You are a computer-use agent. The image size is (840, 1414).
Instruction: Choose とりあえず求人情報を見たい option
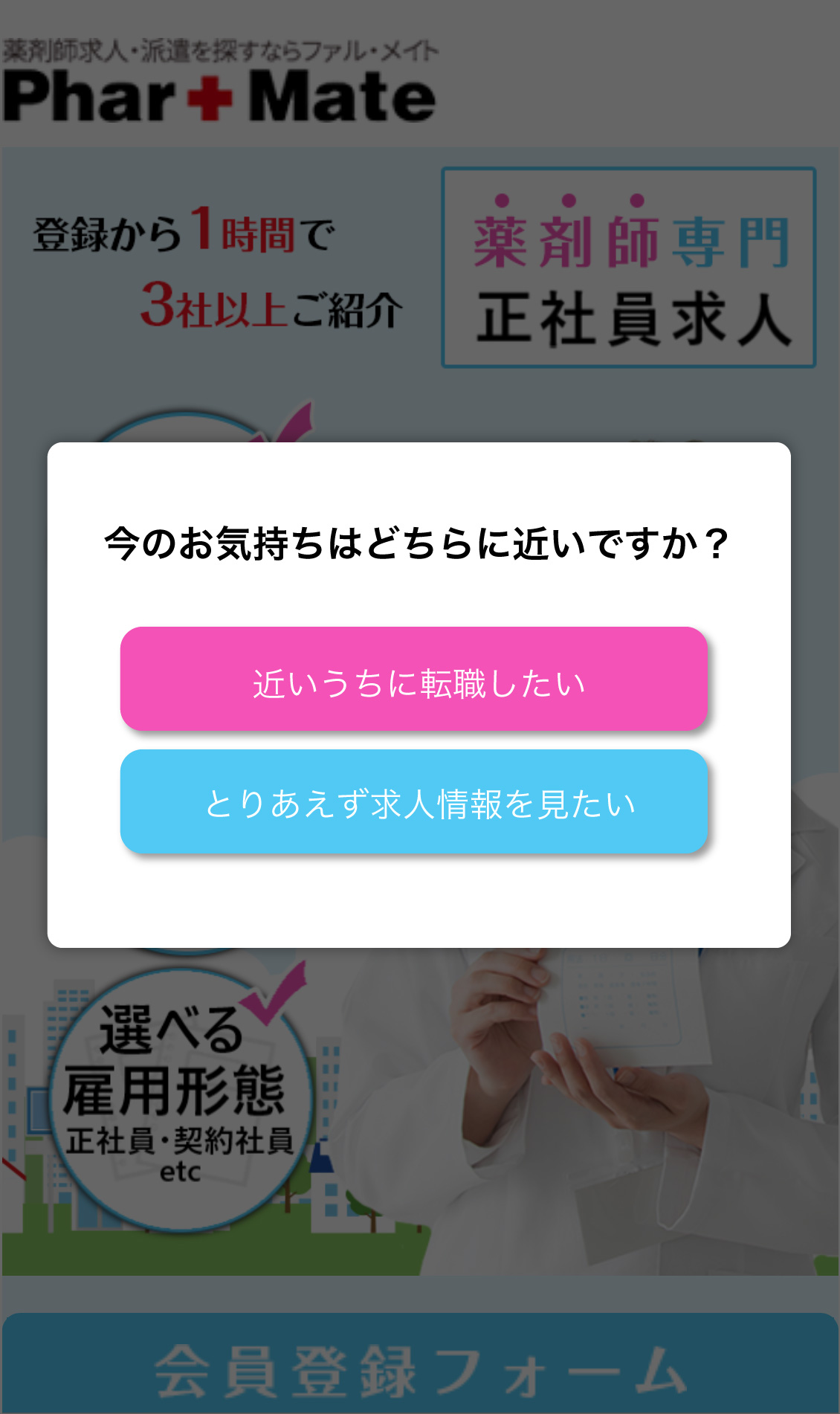pyautogui.click(x=413, y=801)
